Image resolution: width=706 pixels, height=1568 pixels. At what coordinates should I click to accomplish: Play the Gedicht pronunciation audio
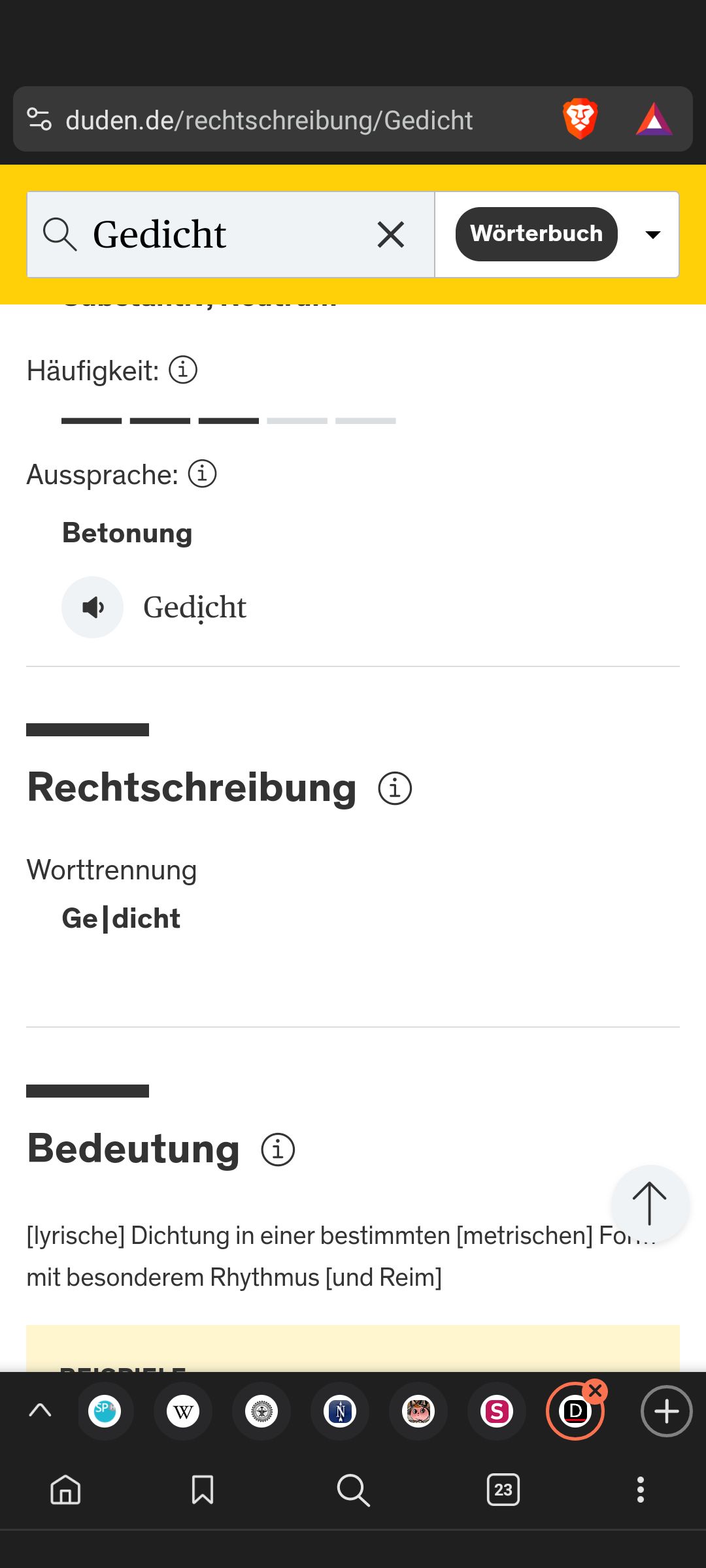(93, 607)
